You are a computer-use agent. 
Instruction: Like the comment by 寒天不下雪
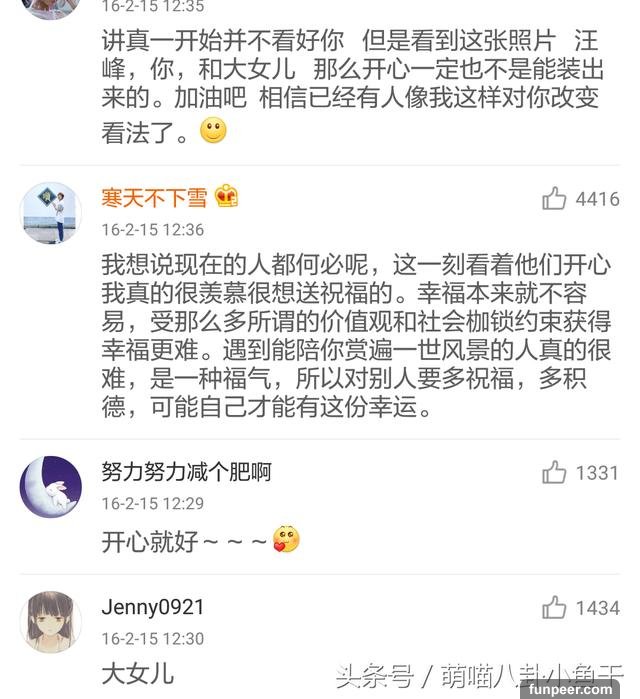click(x=555, y=199)
